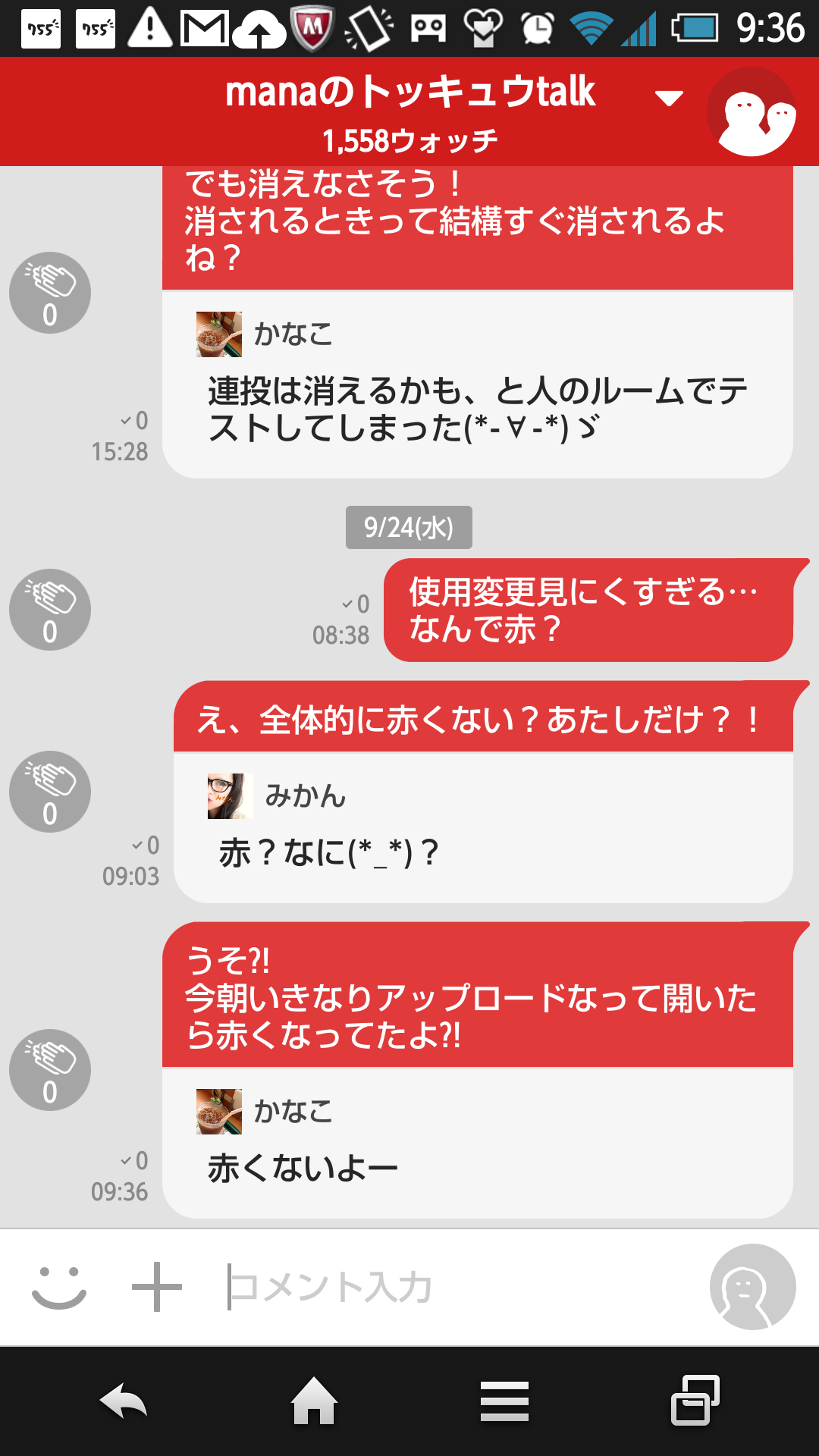Open the profile avatar in the red header
Screen dimensions: 819x1456
point(752,112)
